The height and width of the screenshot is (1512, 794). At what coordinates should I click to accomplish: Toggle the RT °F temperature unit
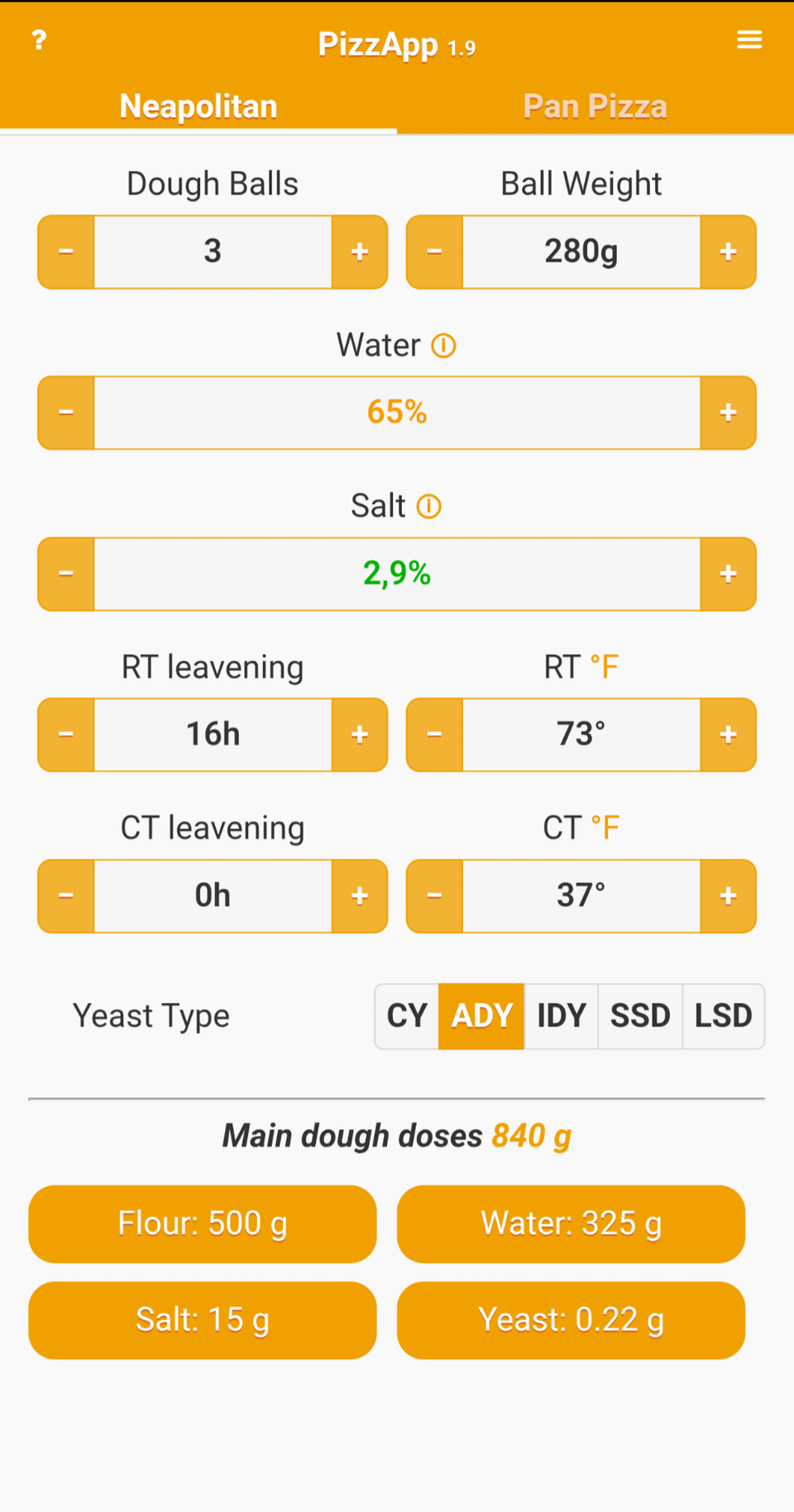(x=604, y=667)
